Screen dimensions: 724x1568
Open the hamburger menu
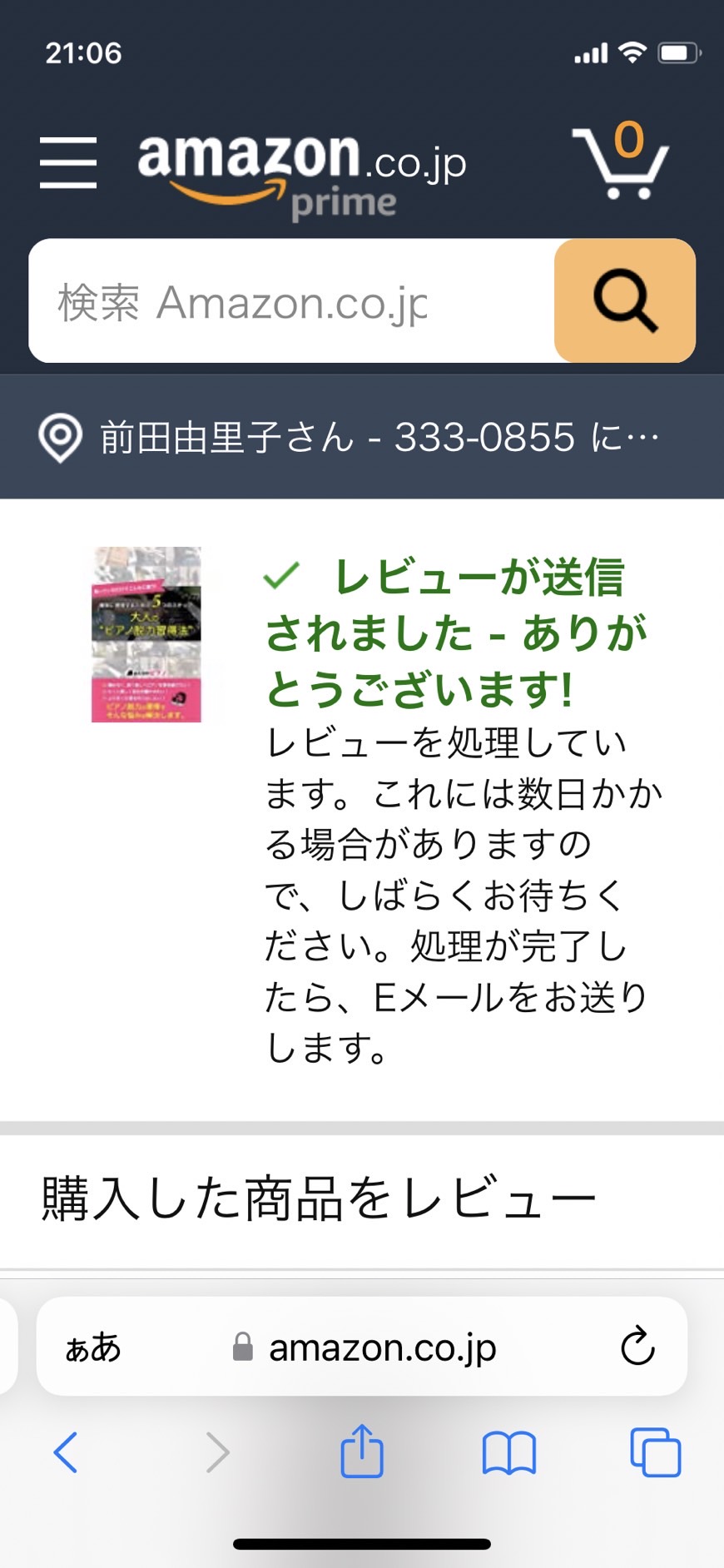(x=68, y=163)
